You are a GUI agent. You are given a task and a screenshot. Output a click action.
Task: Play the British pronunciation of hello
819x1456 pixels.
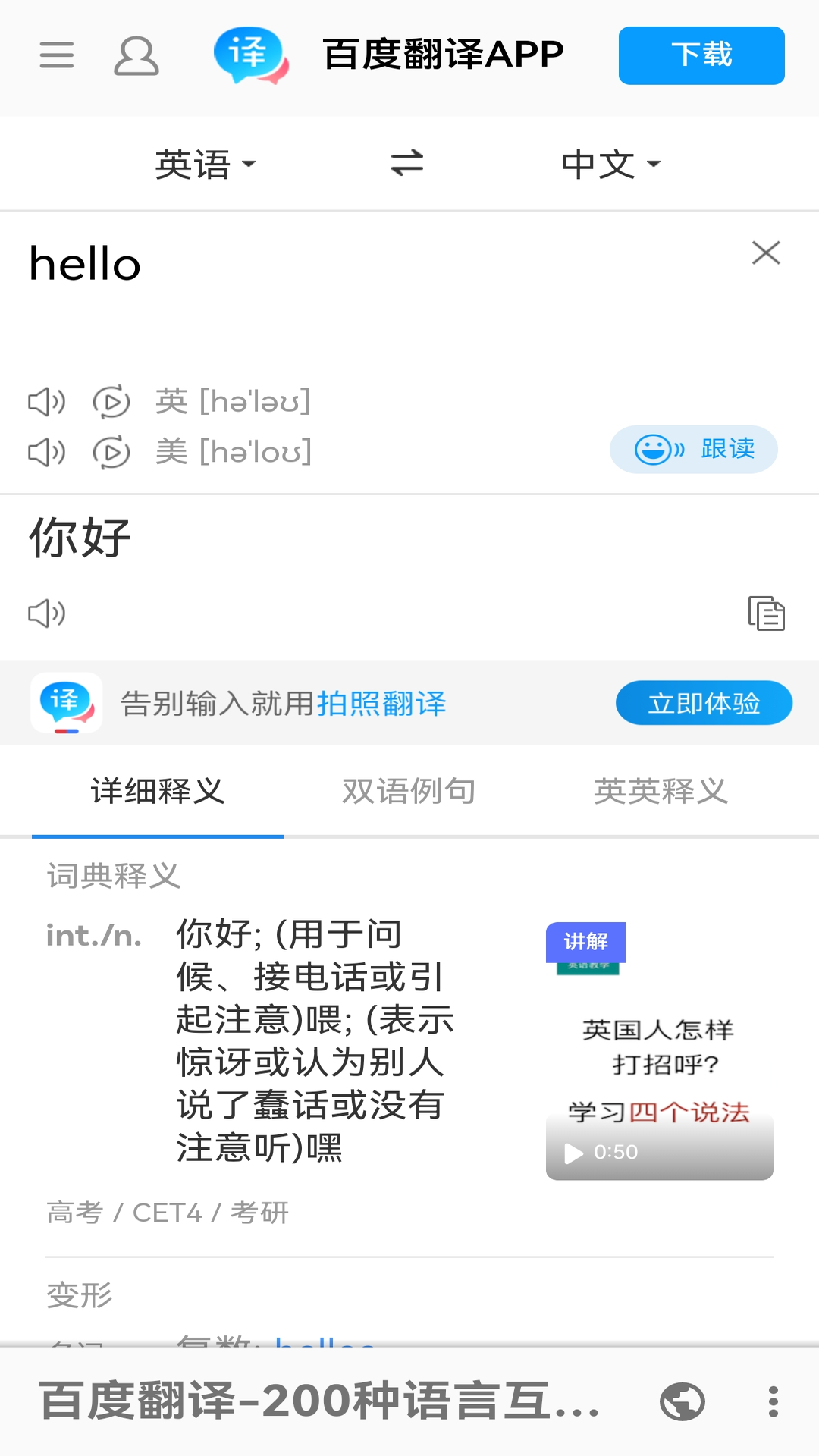(x=48, y=403)
